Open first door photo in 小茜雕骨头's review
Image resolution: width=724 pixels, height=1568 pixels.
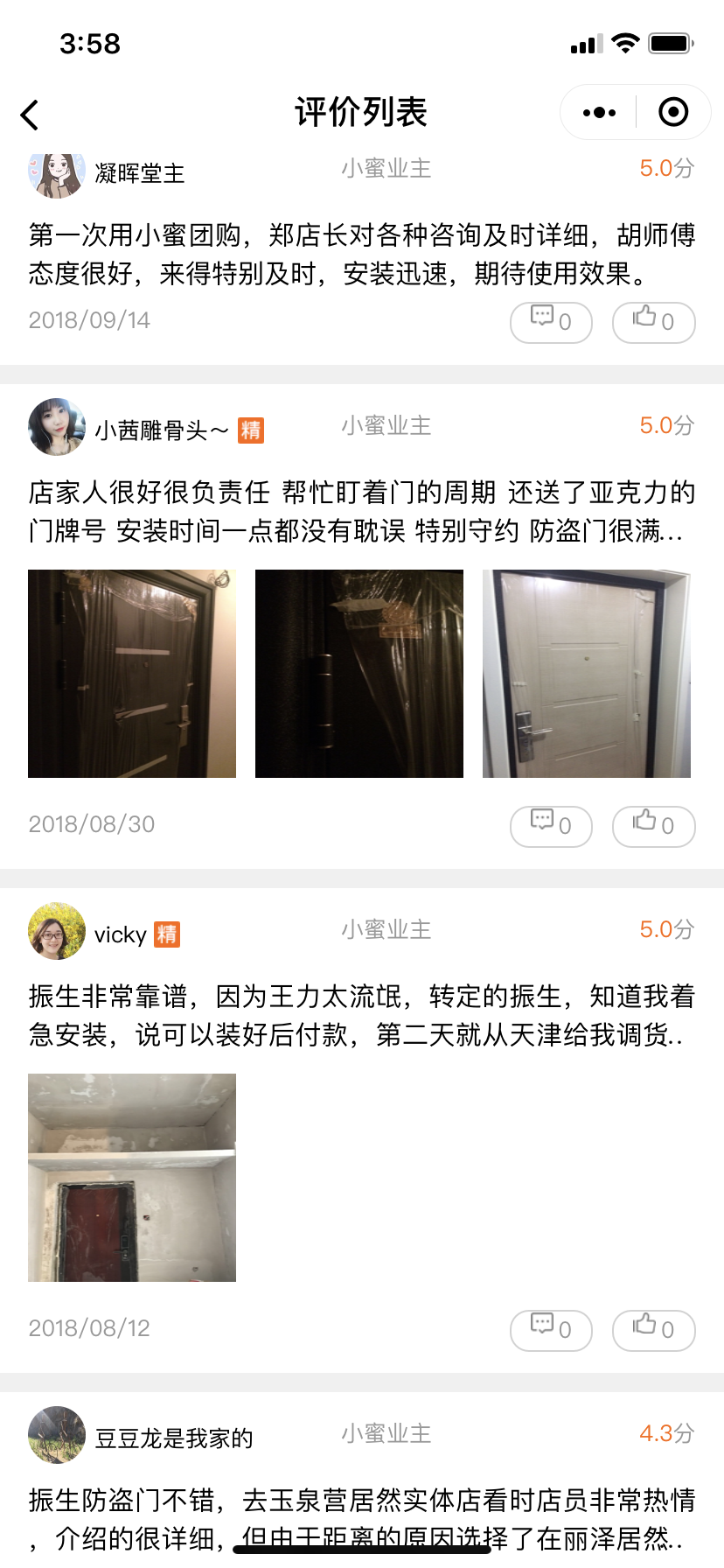click(132, 674)
